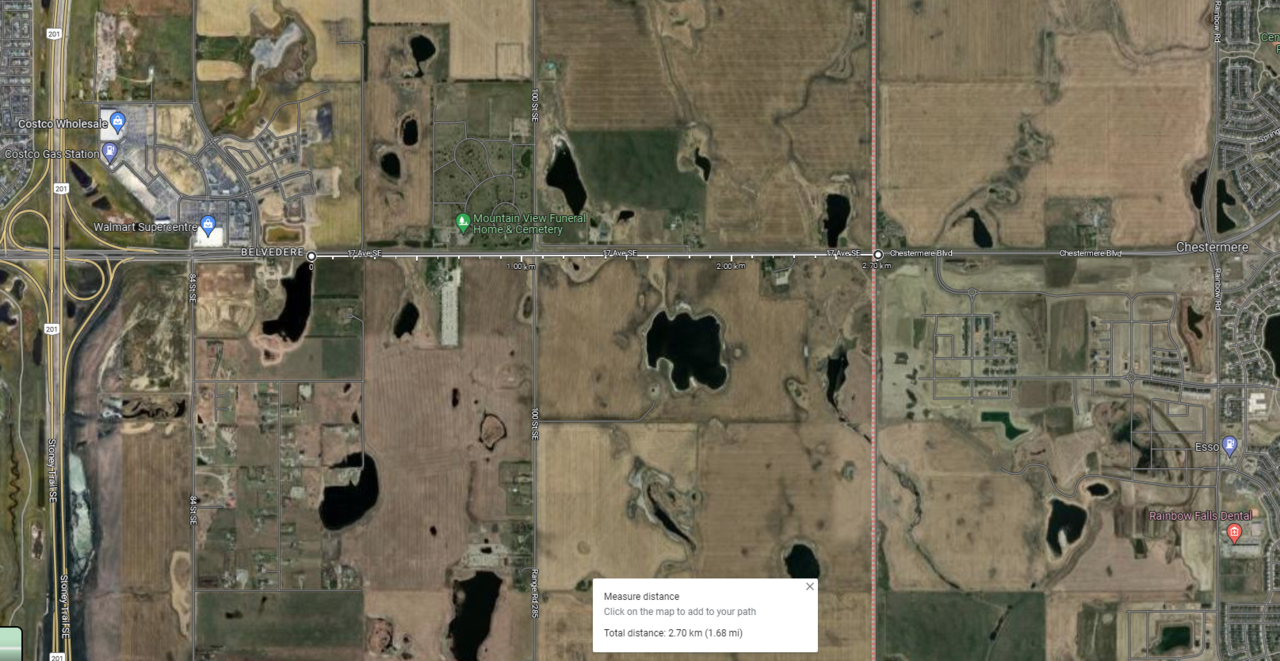Open the Costco Wholesale place marker
The image size is (1280, 661).
pyautogui.click(x=118, y=122)
